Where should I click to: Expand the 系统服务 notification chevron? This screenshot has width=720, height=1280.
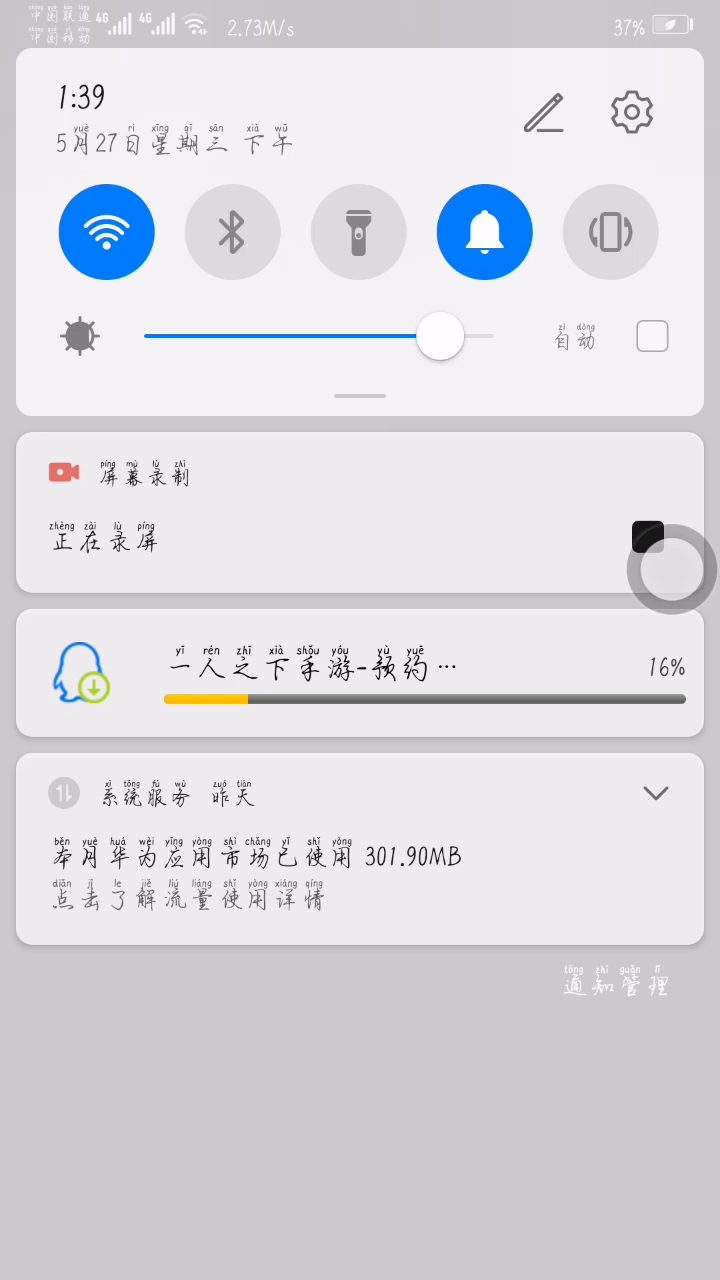point(655,793)
